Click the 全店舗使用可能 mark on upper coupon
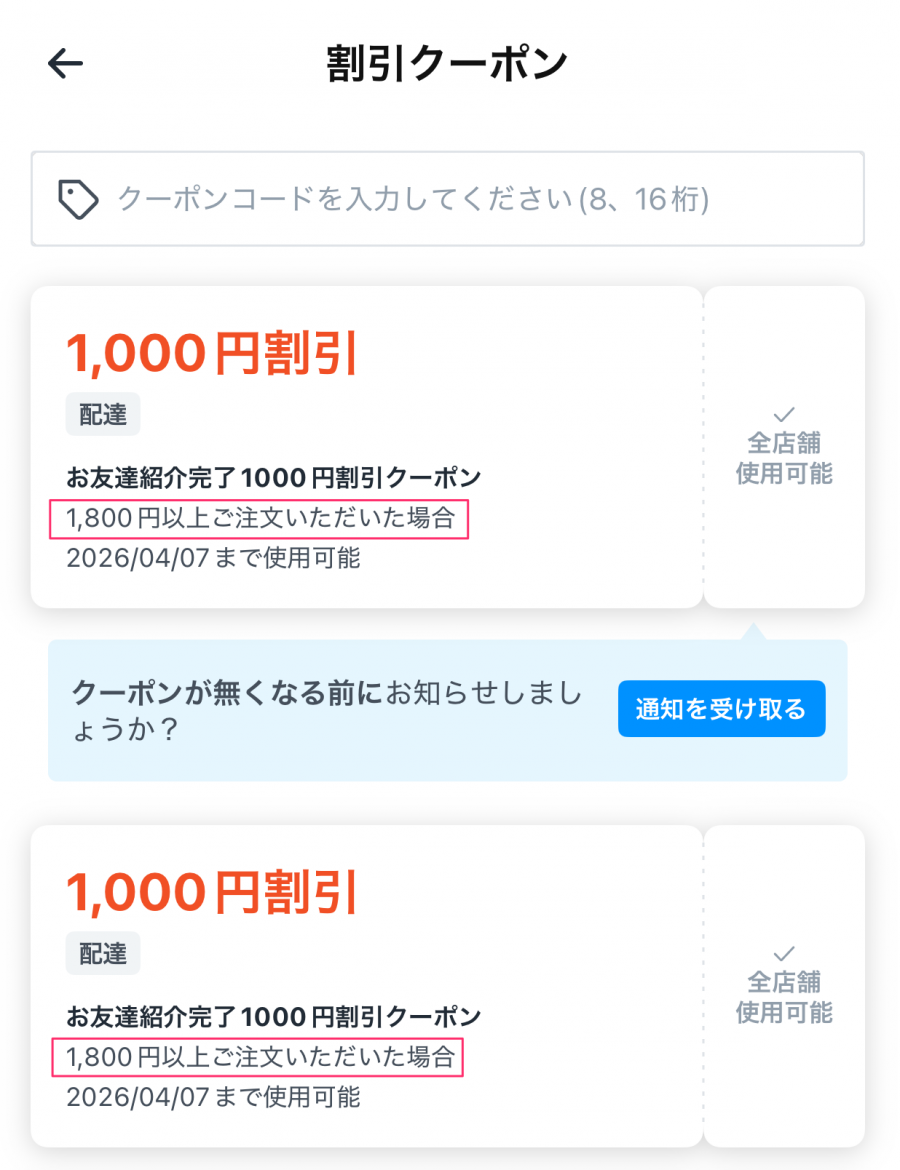This screenshot has width=900, height=1170. click(786, 445)
